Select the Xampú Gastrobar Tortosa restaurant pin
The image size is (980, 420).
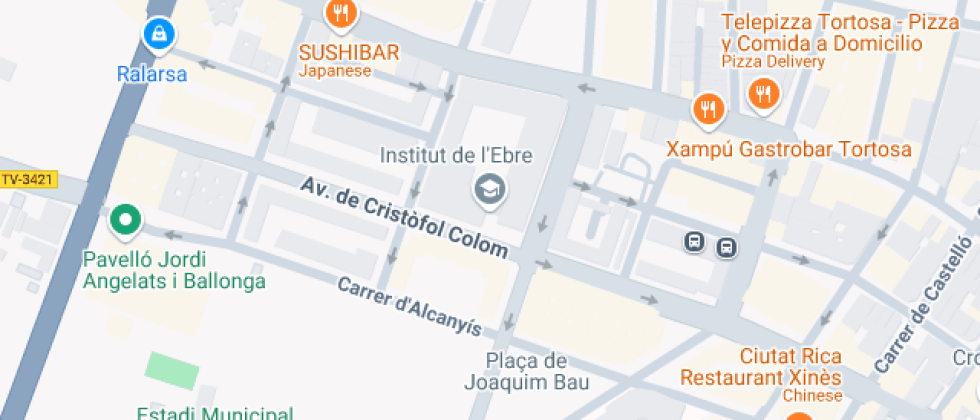click(x=708, y=111)
